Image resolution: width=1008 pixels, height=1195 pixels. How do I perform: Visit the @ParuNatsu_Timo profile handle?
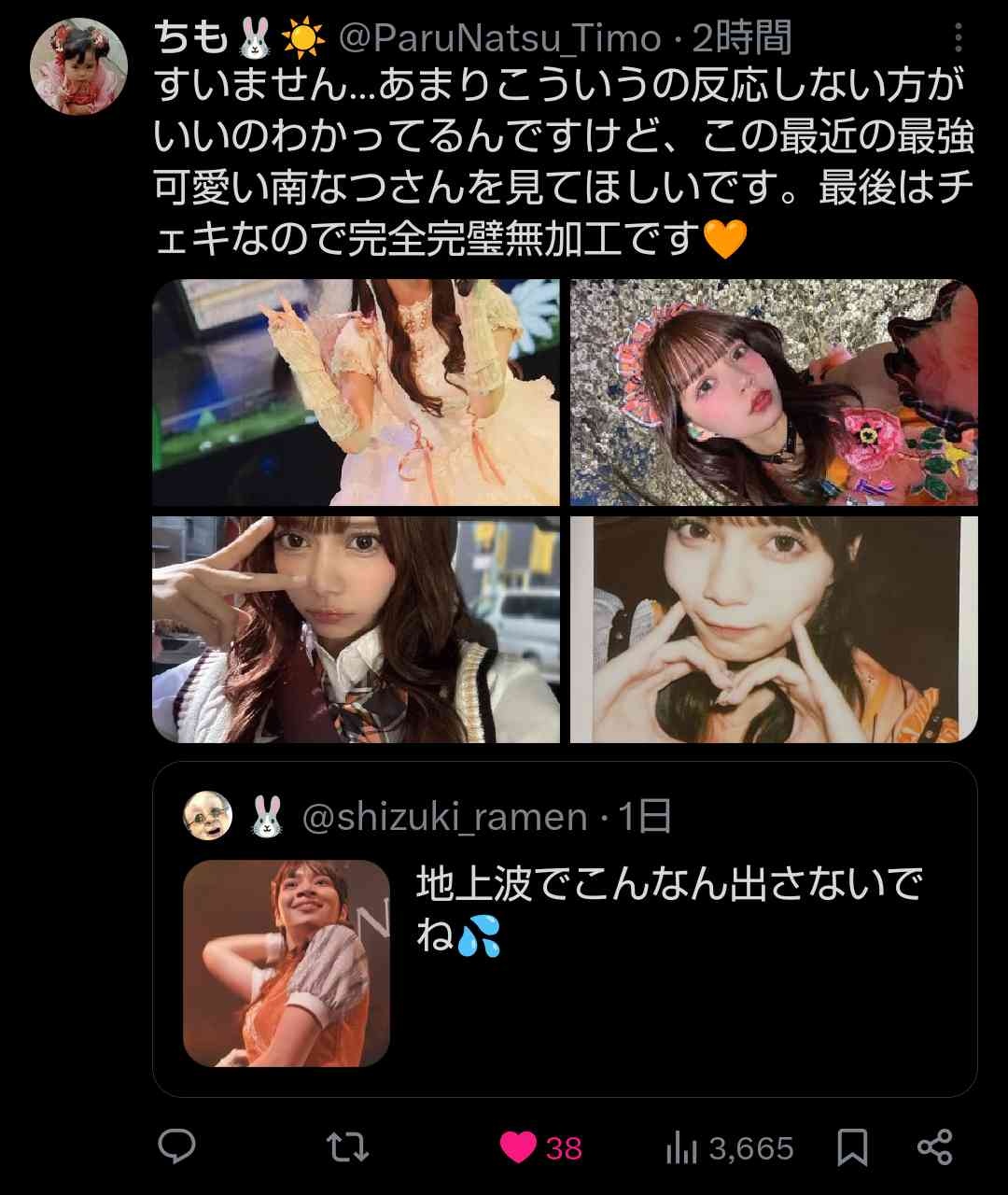[498, 39]
